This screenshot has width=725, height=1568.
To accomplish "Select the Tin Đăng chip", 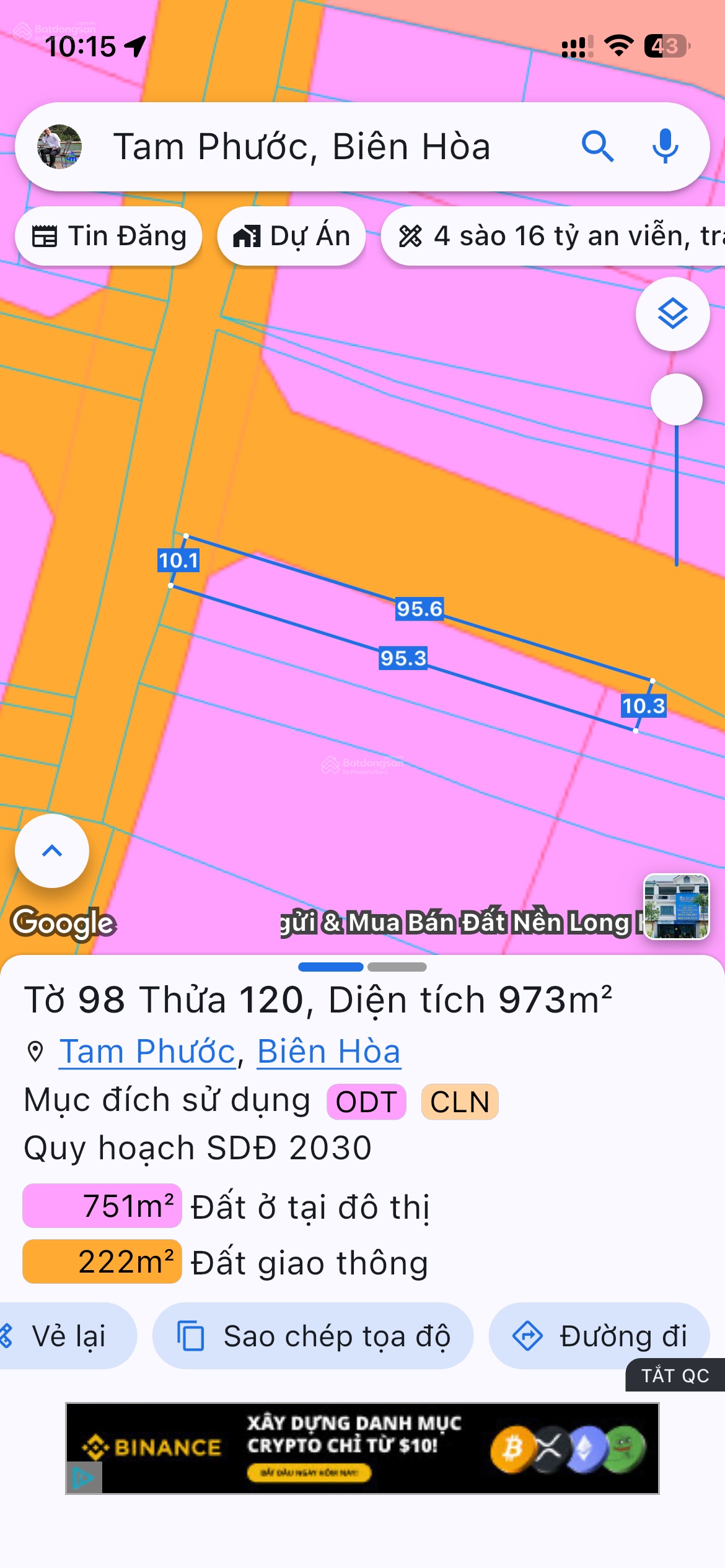I will [109, 237].
